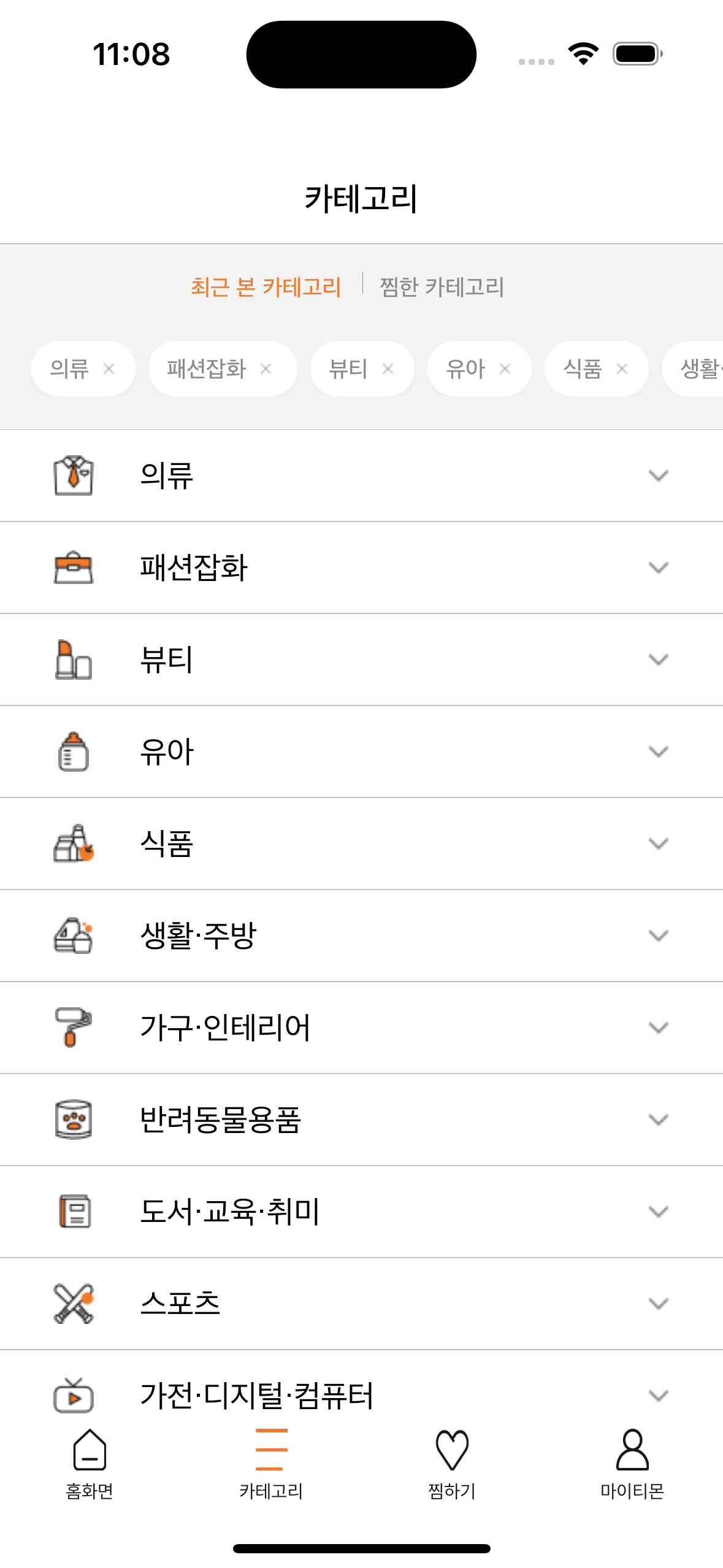Go to the 홈화면 tab
Viewport: 723px width, 1568px height.
tap(90, 1464)
